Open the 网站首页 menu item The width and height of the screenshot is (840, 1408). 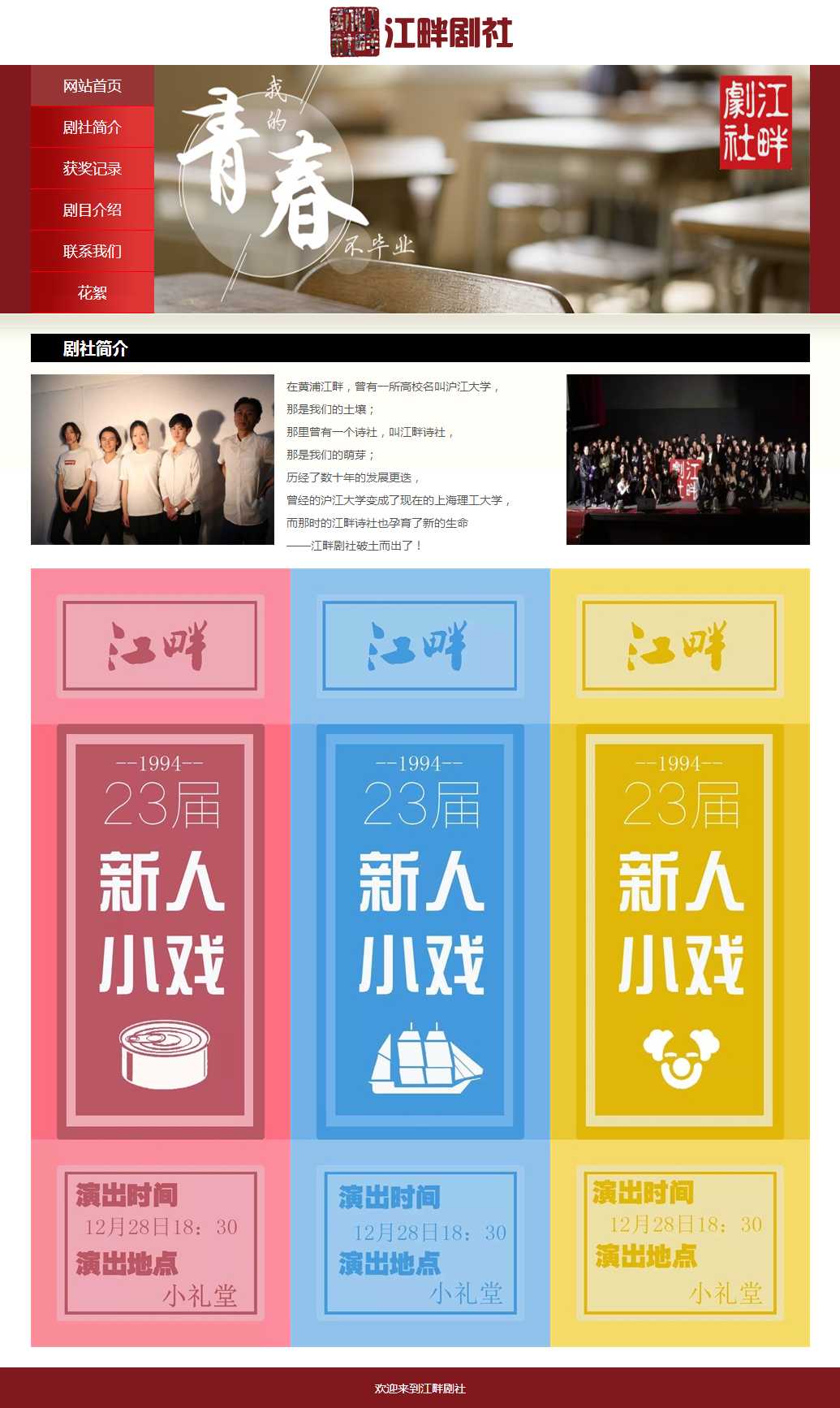(93, 86)
